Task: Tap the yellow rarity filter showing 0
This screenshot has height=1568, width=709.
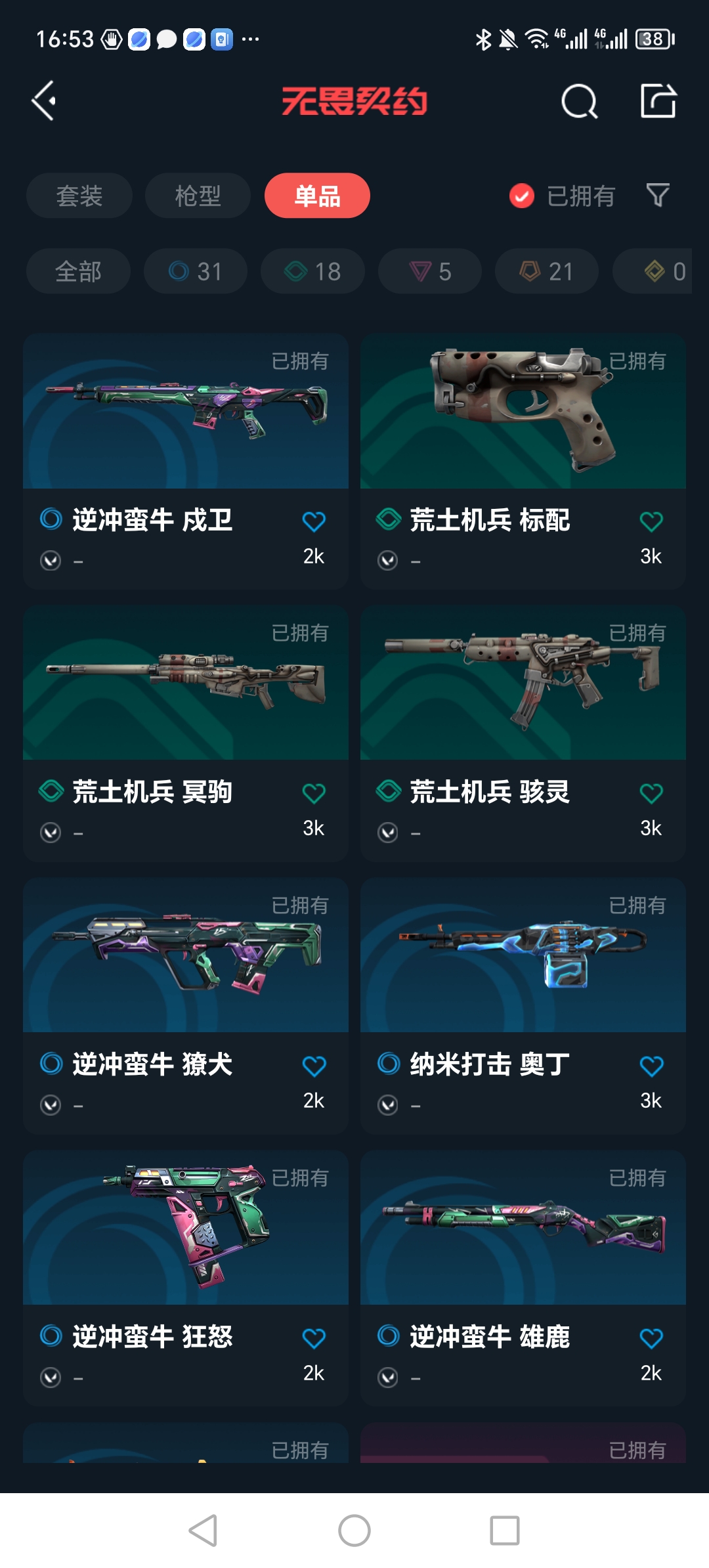Action: [660, 271]
